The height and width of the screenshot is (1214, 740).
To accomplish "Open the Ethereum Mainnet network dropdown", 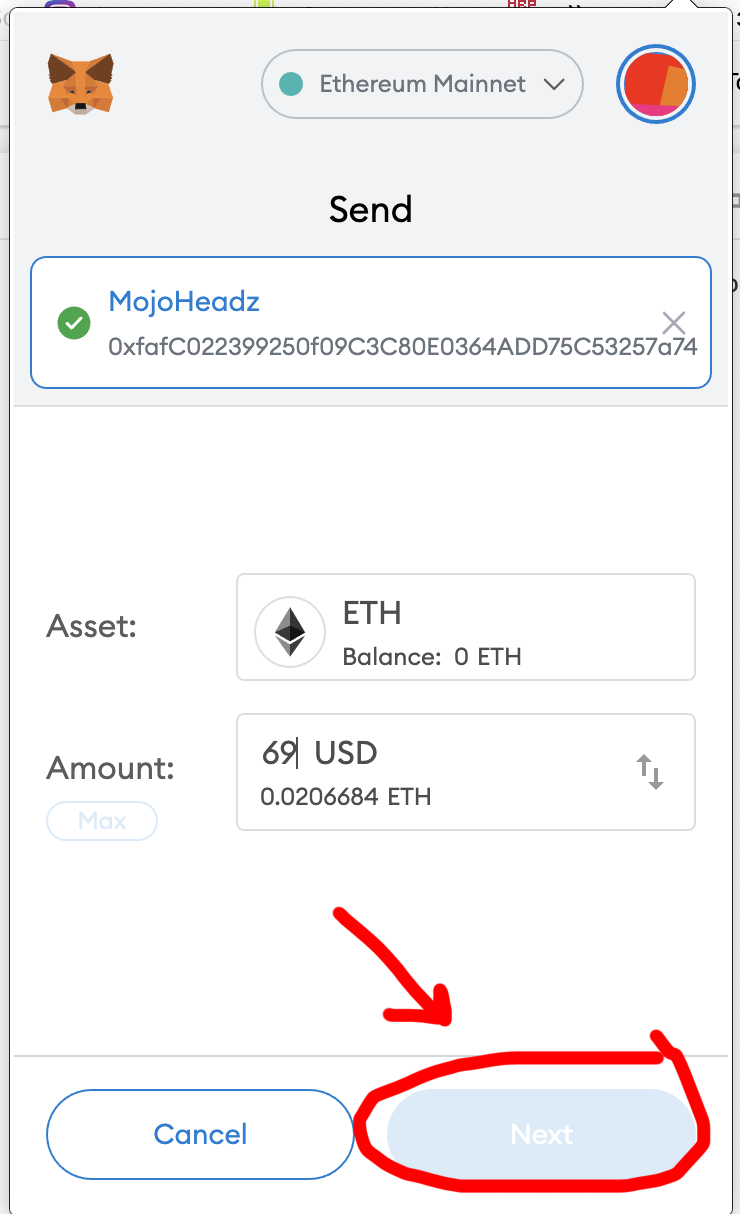I will pyautogui.click(x=421, y=84).
